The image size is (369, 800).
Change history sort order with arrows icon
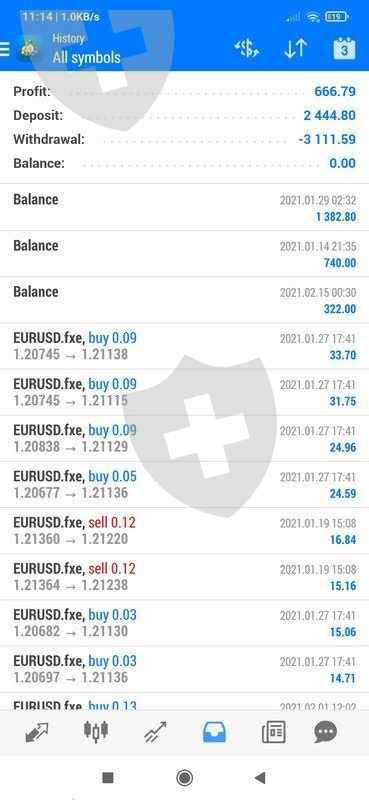tap(296, 49)
